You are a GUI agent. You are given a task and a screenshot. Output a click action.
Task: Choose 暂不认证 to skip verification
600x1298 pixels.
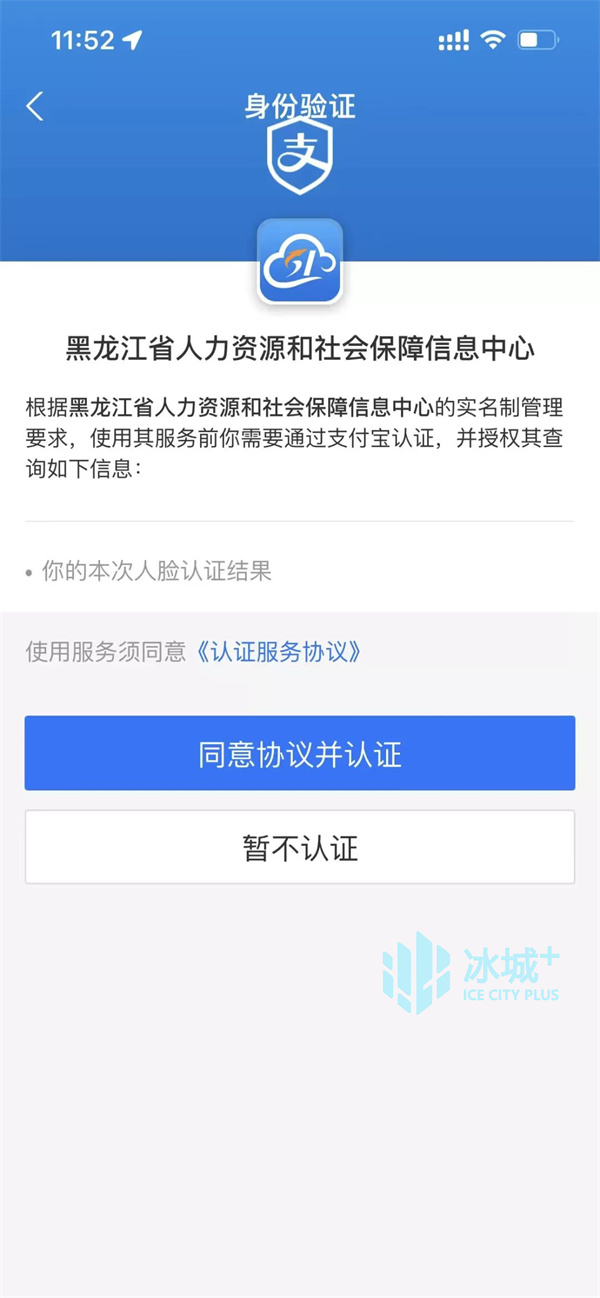point(300,848)
